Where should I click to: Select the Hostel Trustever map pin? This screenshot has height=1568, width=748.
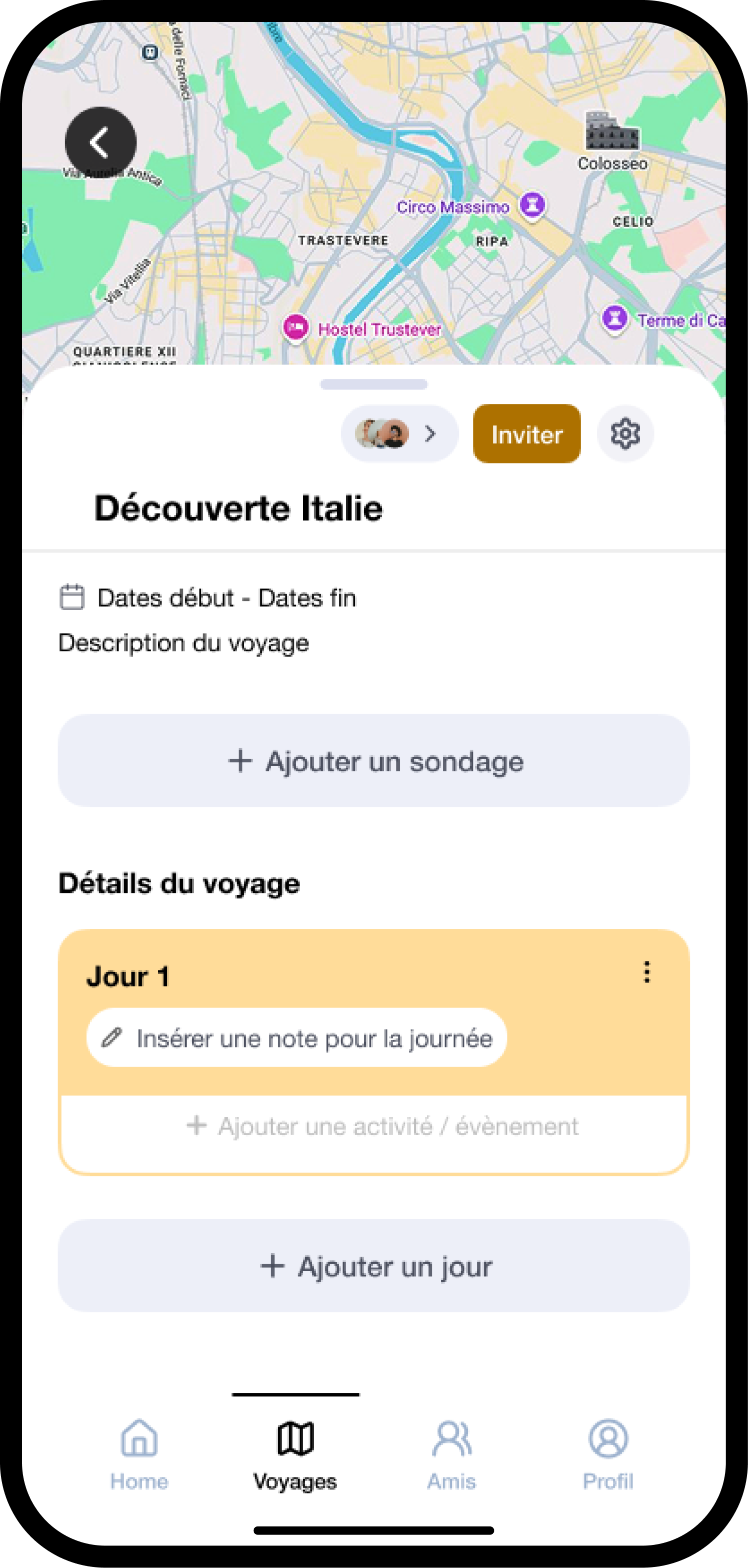click(x=296, y=327)
